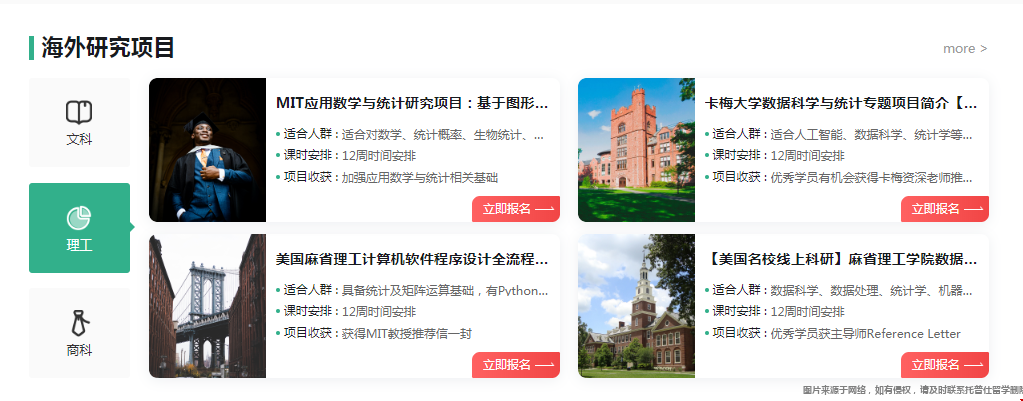The width and height of the screenshot is (1023, 401).
Task: Switch to the 商科 category tab
Action: (x=79, y=333)
